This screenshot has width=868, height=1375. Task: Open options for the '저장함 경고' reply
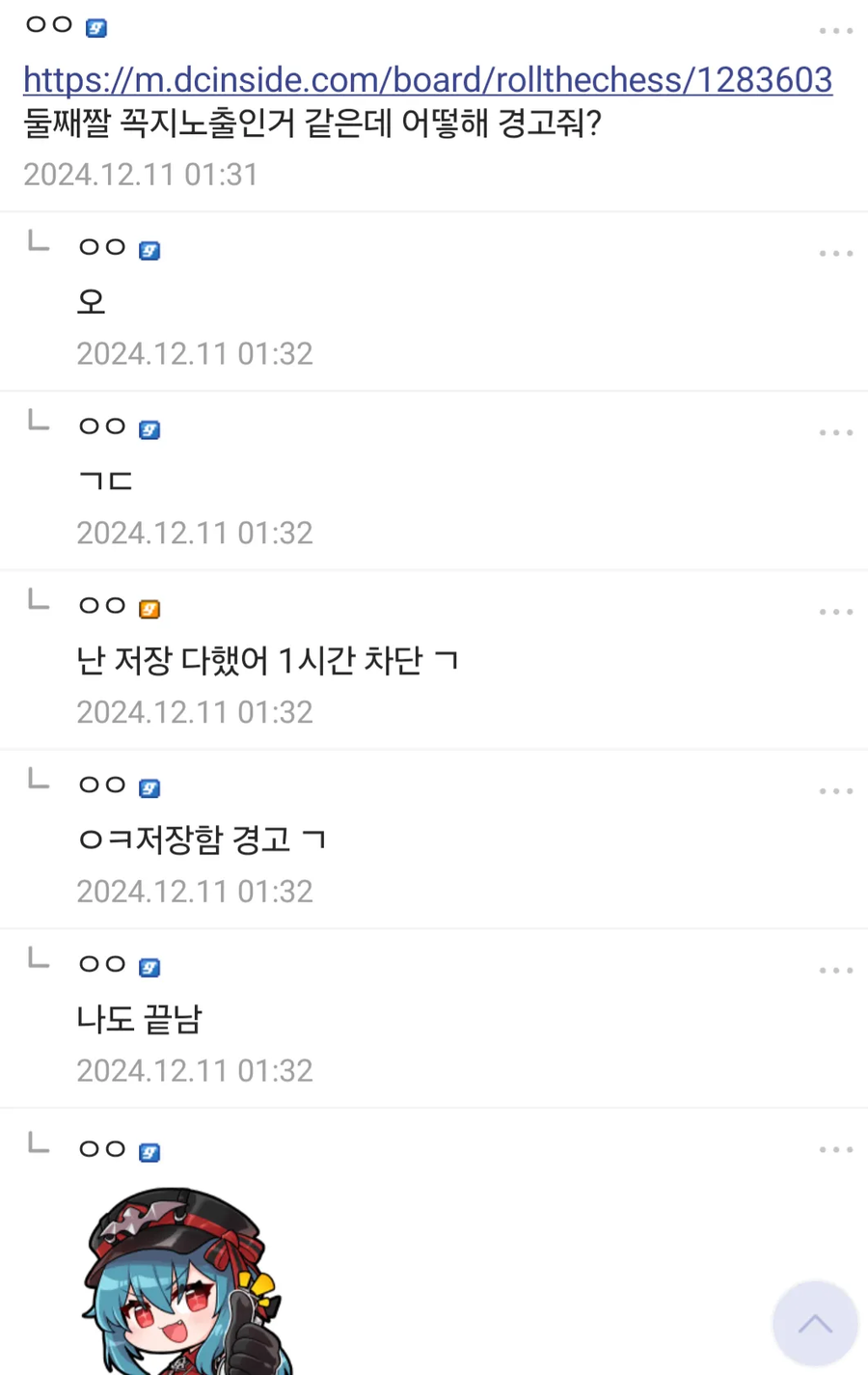pyautogui.click(x=835, y=791)
